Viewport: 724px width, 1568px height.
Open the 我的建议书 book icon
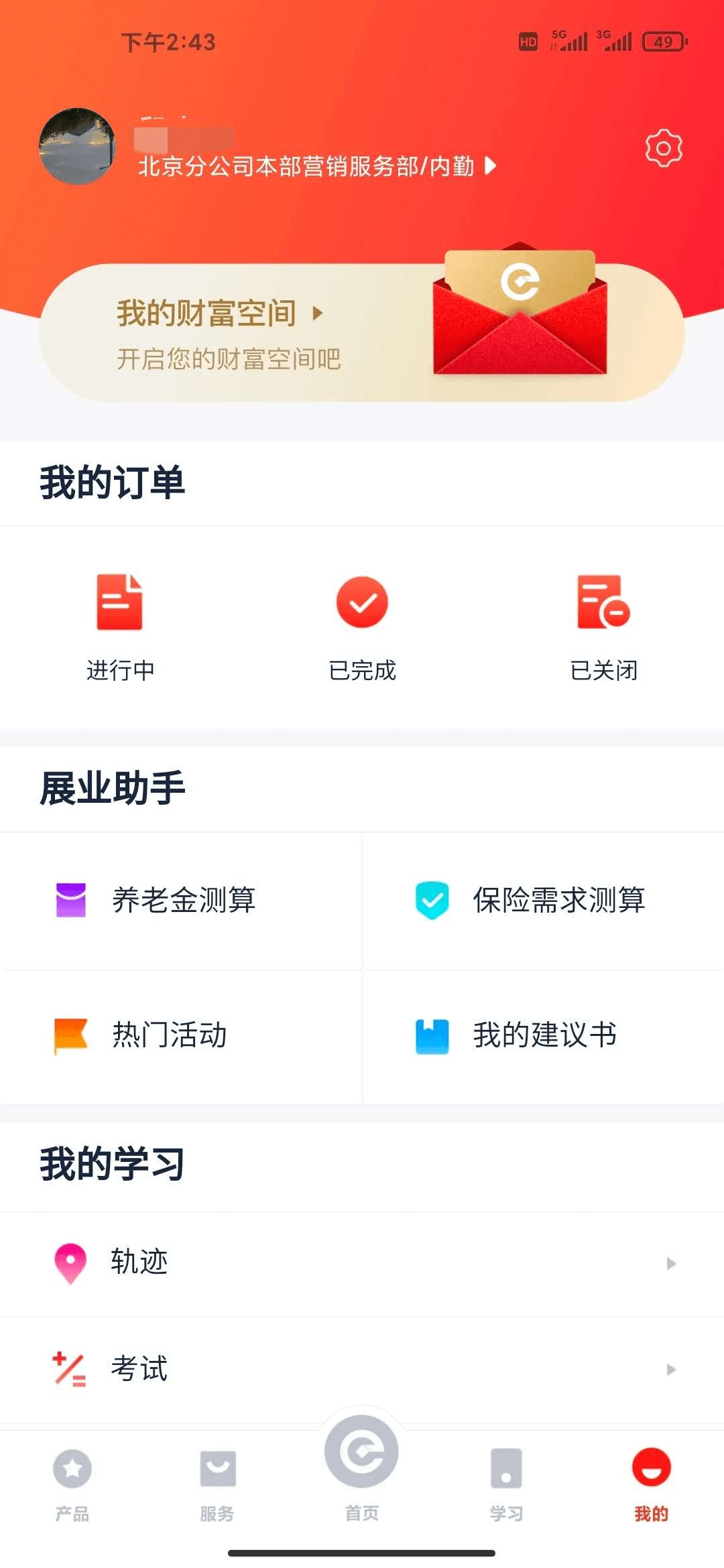(433, 1035)
